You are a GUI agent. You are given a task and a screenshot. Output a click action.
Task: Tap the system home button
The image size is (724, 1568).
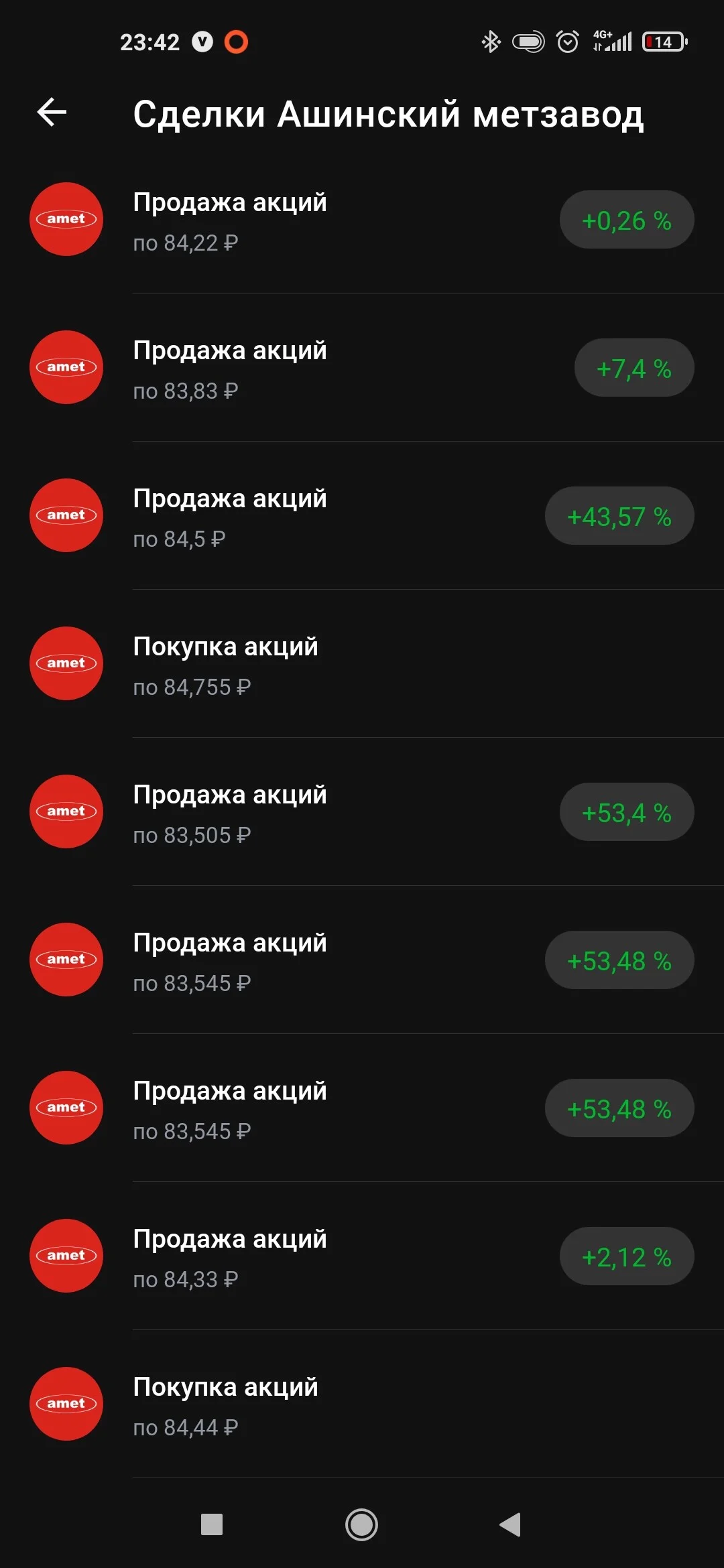361,1524
